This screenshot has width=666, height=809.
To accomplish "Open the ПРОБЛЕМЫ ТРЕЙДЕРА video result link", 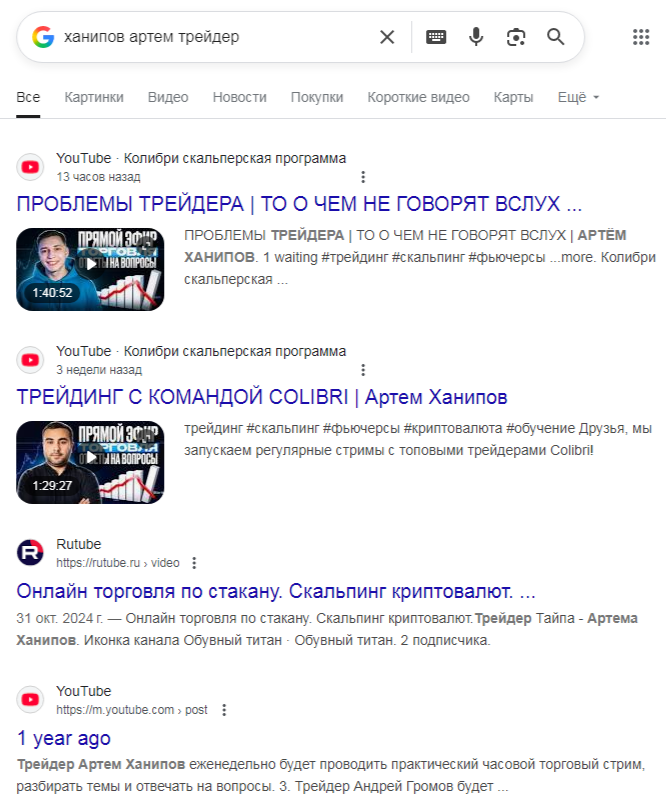I will pyautogui.click(x=299, y=204).
